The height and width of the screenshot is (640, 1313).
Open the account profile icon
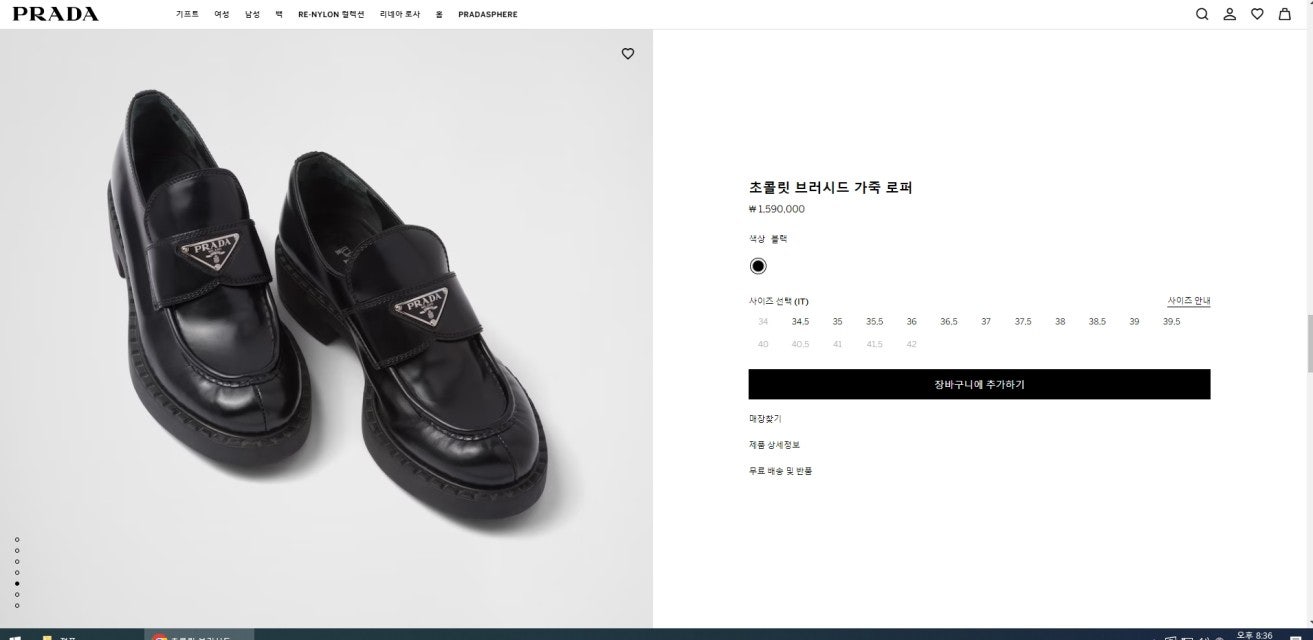pos(1230,14)
